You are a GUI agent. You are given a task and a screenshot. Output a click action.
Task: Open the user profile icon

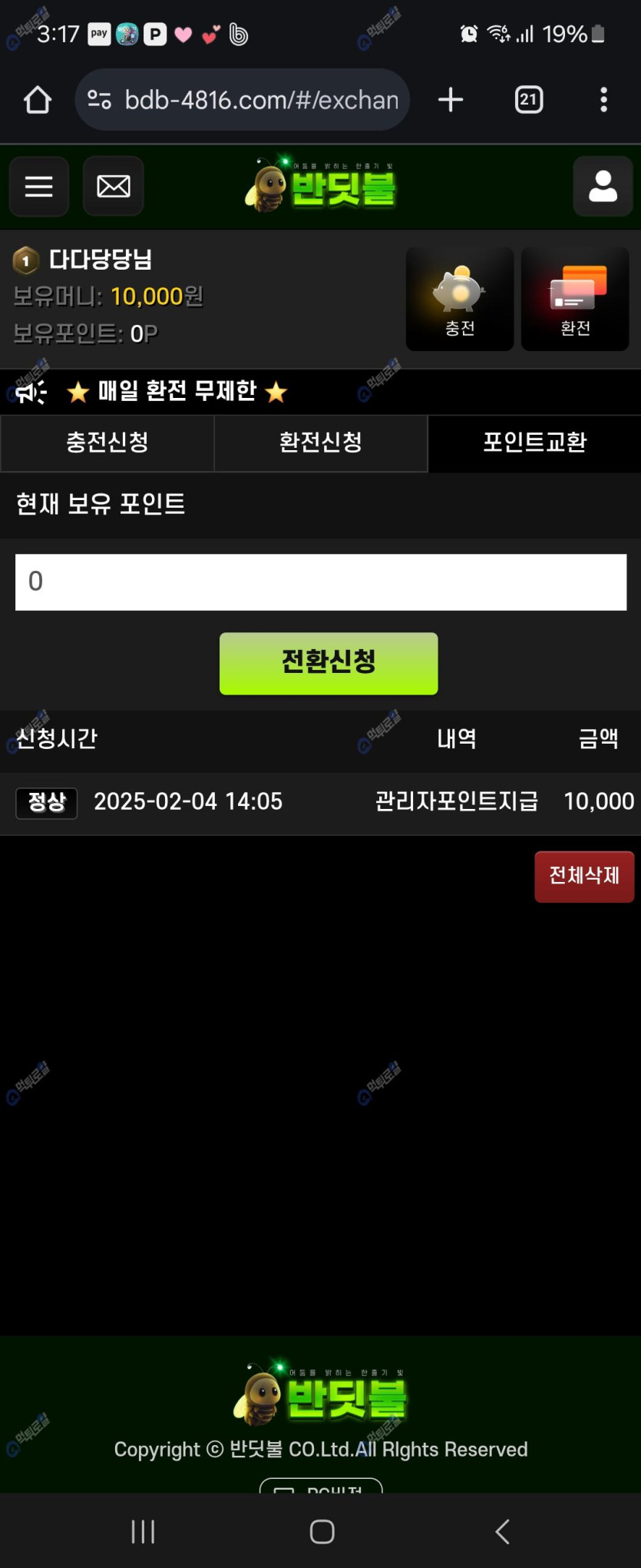click(x=603, y=187)
